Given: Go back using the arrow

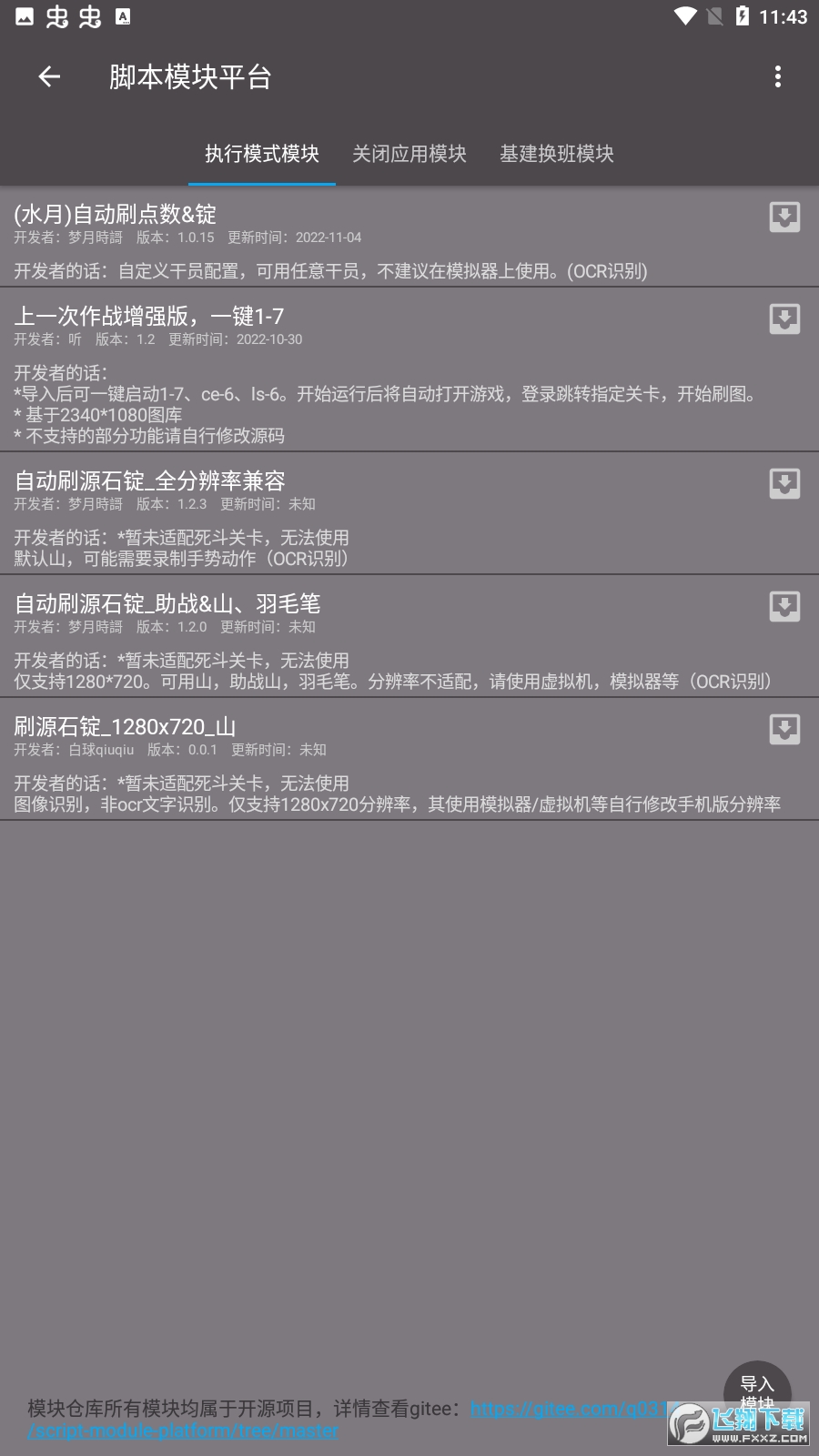Looking at the screenshot, I should tap(49, 77).
